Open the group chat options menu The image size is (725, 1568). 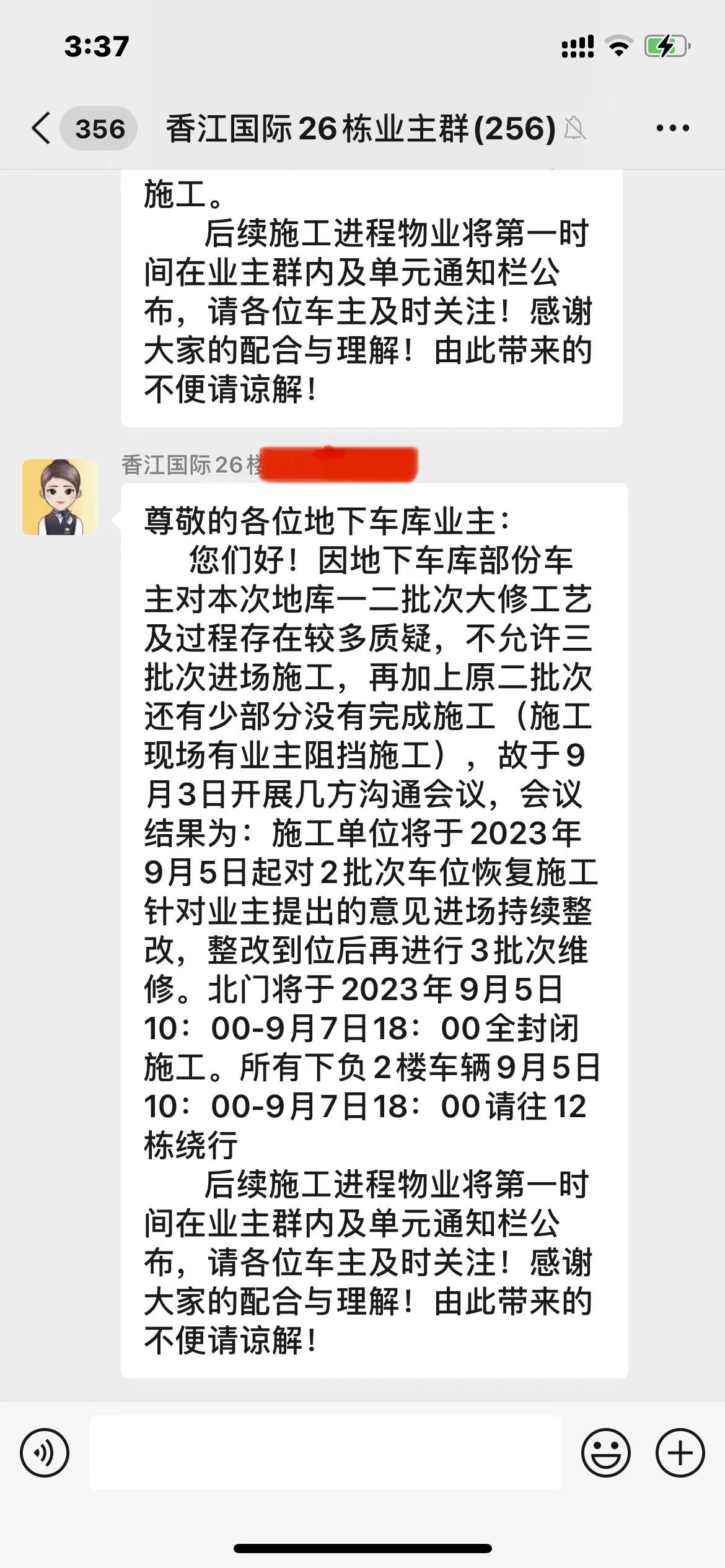click(672, 129)
